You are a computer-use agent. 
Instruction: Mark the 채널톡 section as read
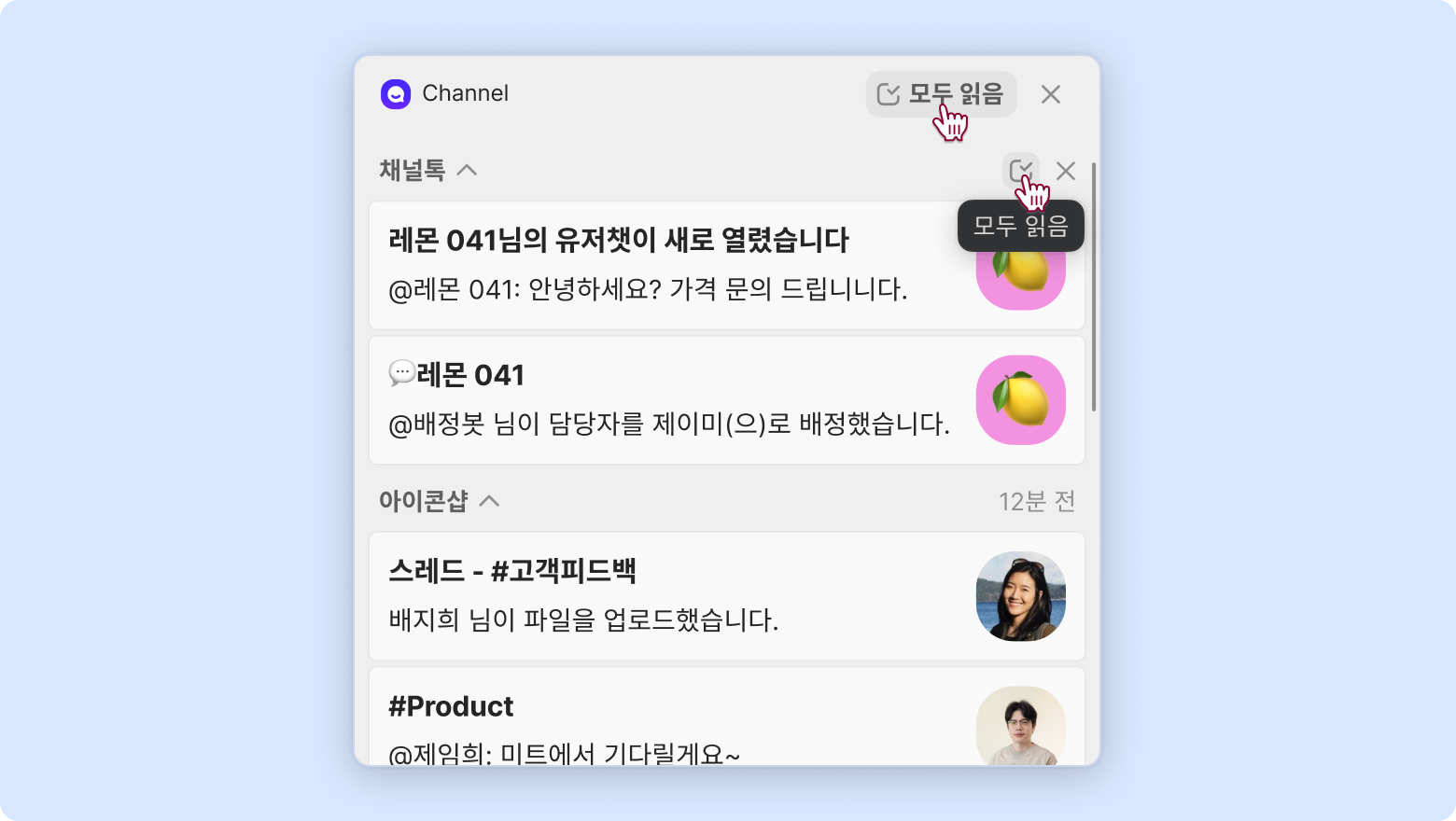click(x=1021, y=171)
